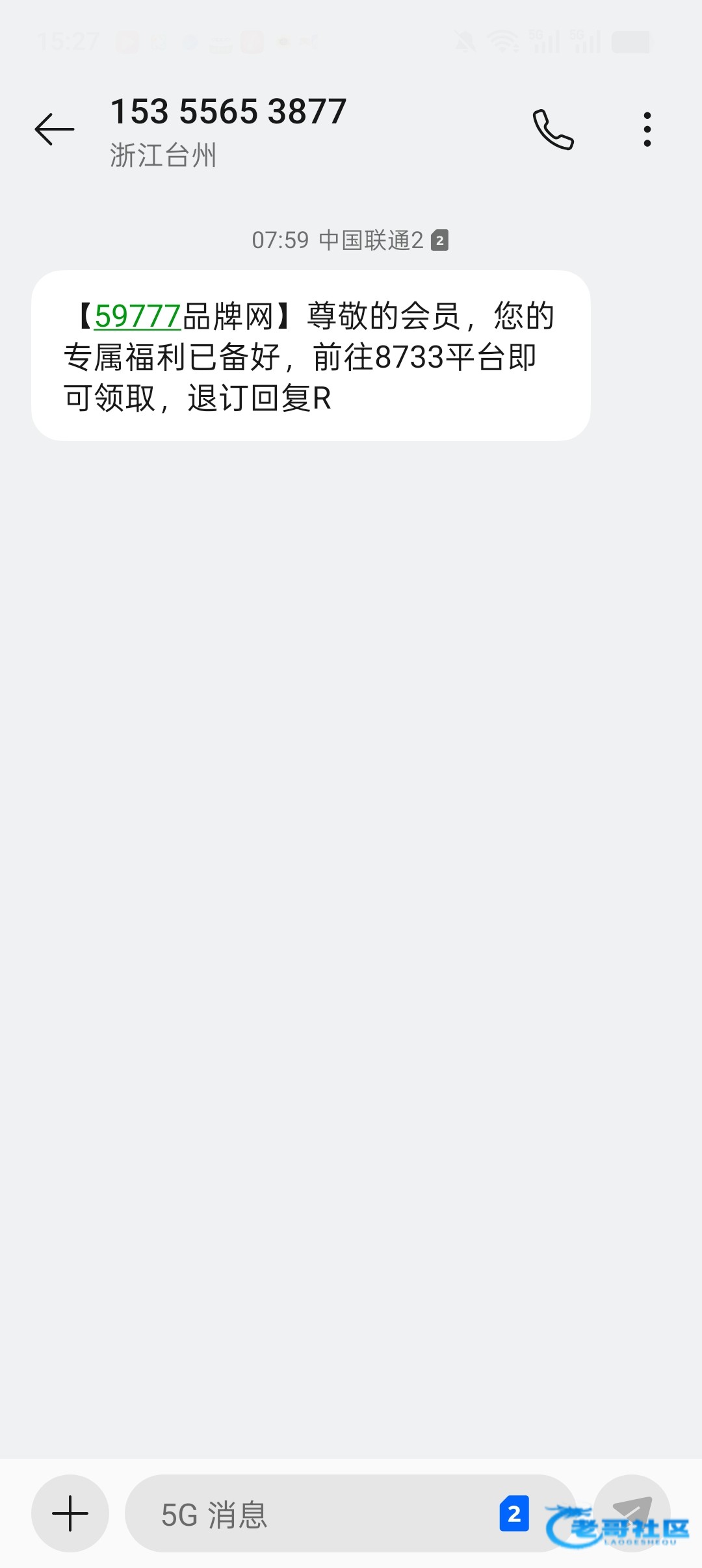Open the three-dot overflow menu
Image resolution: width=702 pixels, height=1568 pixels.
tap(647, 129)
